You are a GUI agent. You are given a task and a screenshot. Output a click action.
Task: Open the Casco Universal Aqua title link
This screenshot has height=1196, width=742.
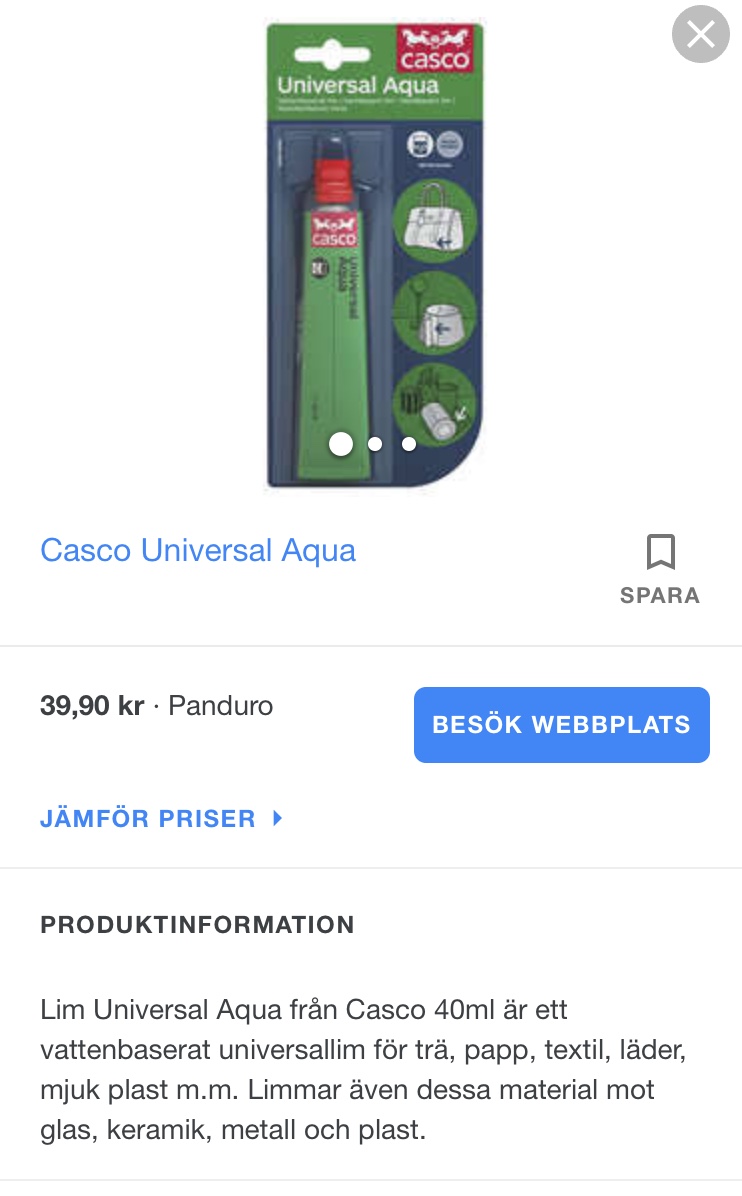tap(198, 550)
